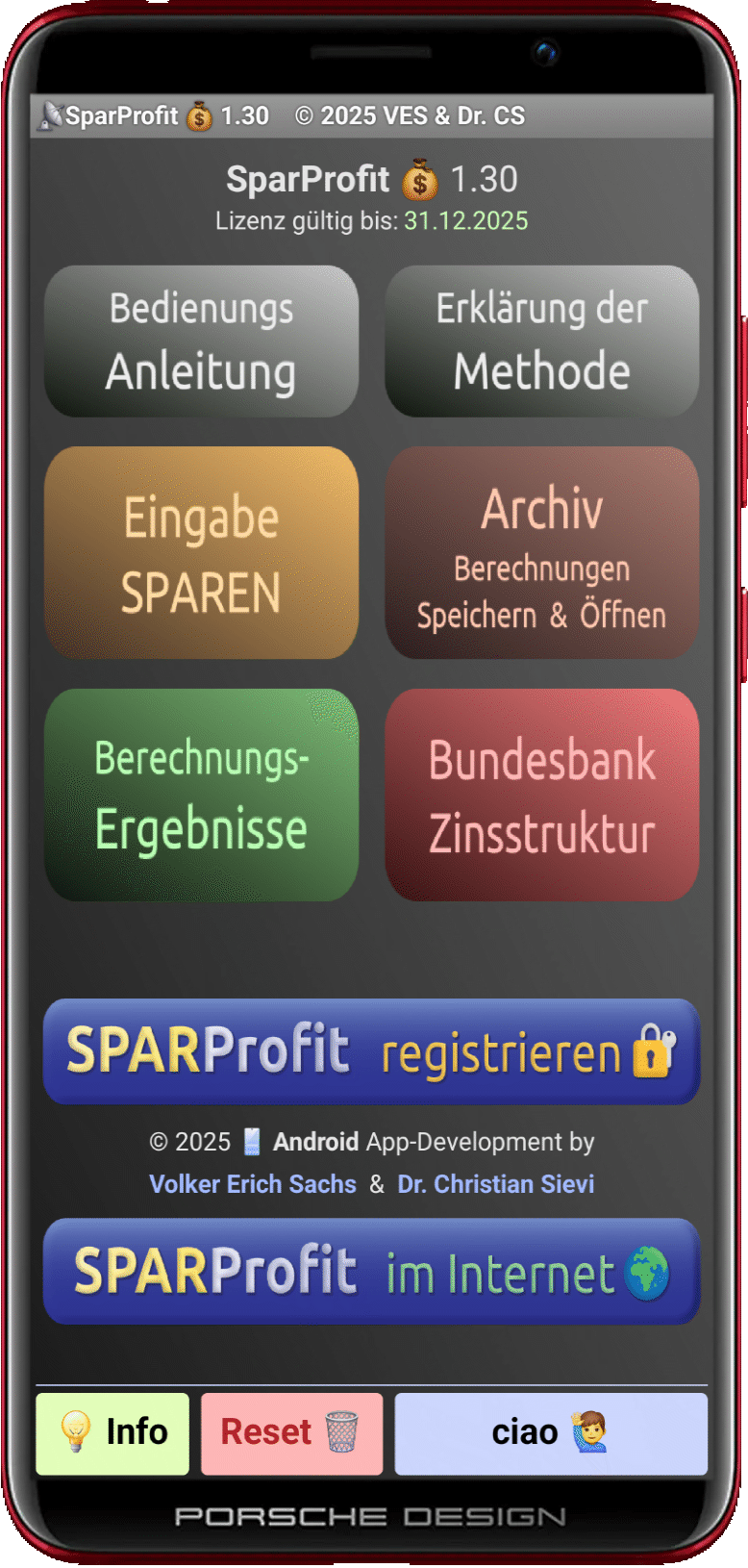View the Berechnungs-Ergebnisse
748x1568 pixels.
point(201,795)
